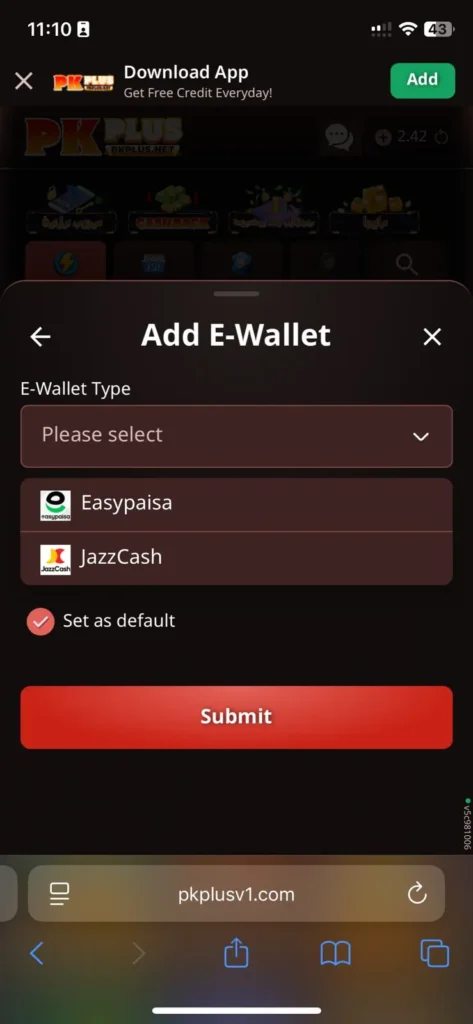Screen dimensions: 473x1024
Task: Expand the E-Wallet Type dropdown
Action: point(236,436)
